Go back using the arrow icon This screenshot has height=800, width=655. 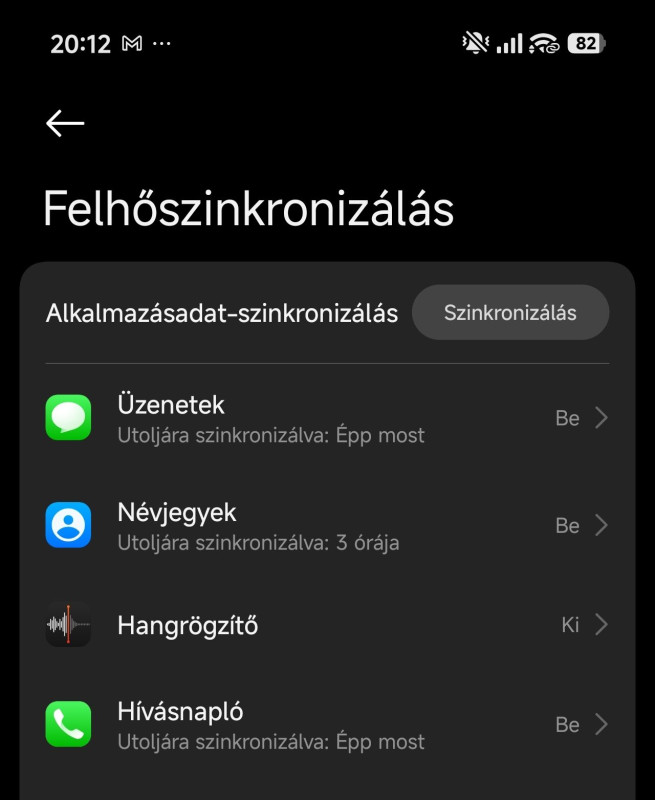[x=65, y=123]
